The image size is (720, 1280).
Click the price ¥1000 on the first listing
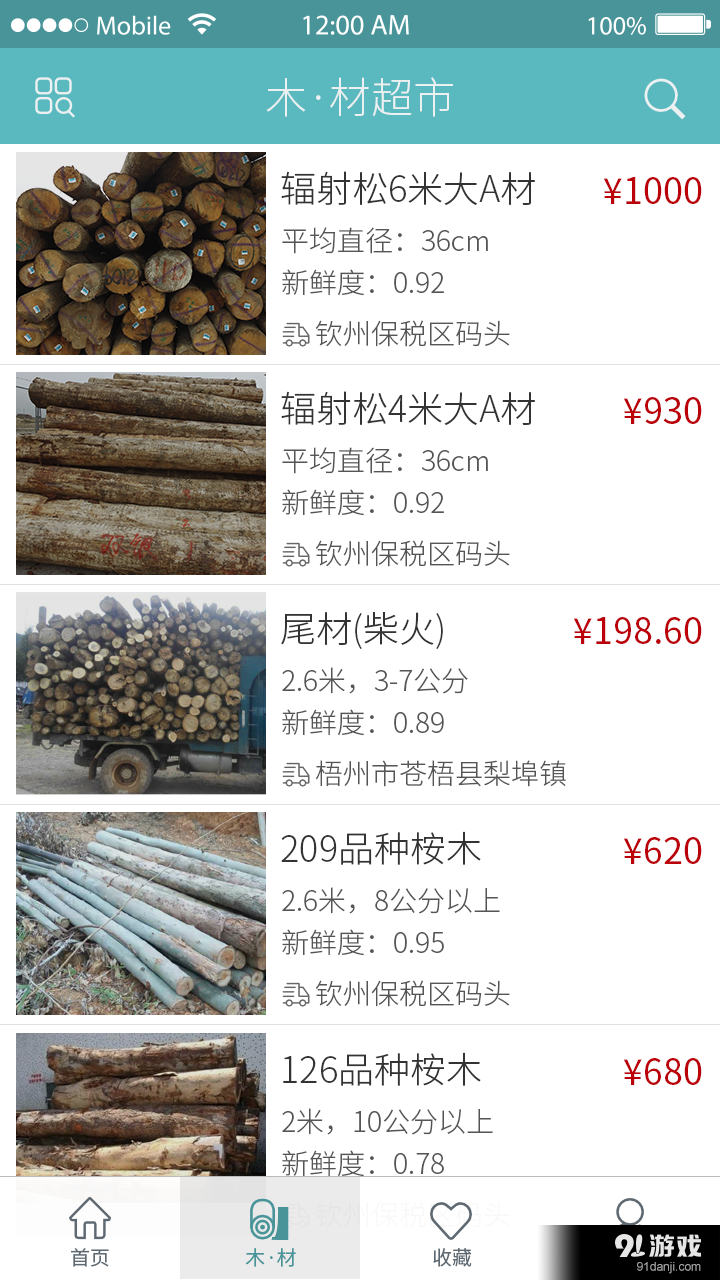[x=653, y=191]
